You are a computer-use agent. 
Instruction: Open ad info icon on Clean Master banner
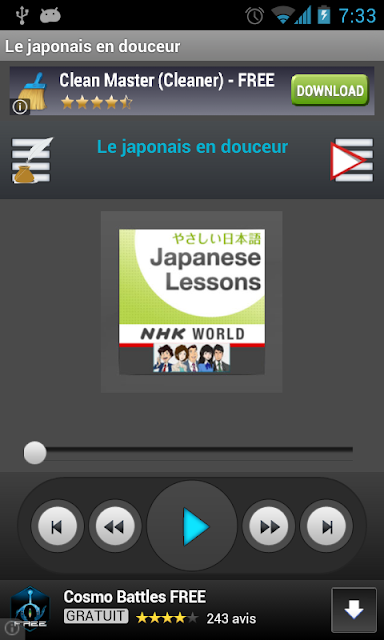[x=20, y=107]
